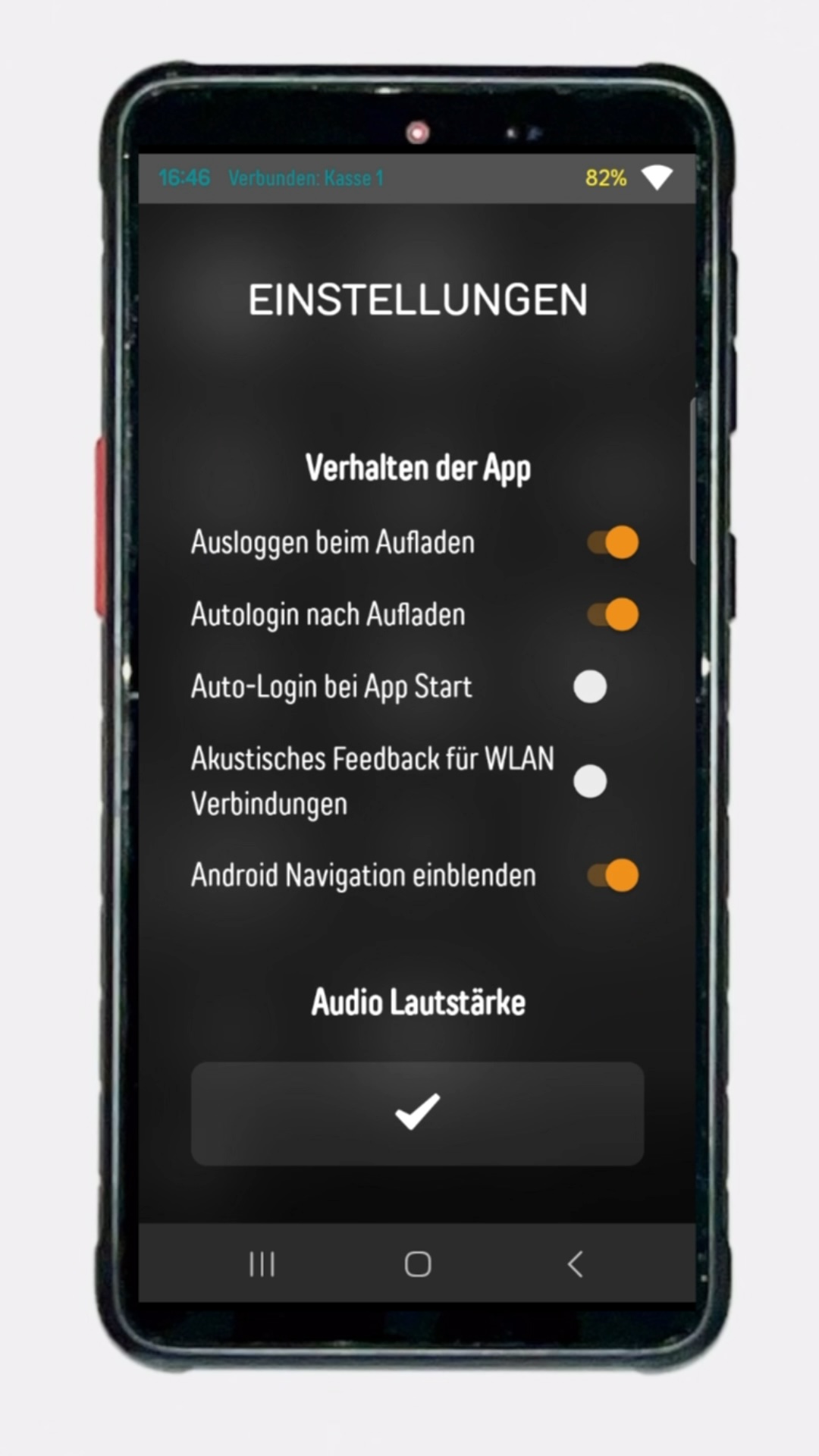819x1456 pixels.
Task: Confirm settings with the checkmark button
Action: (417, 1113)
